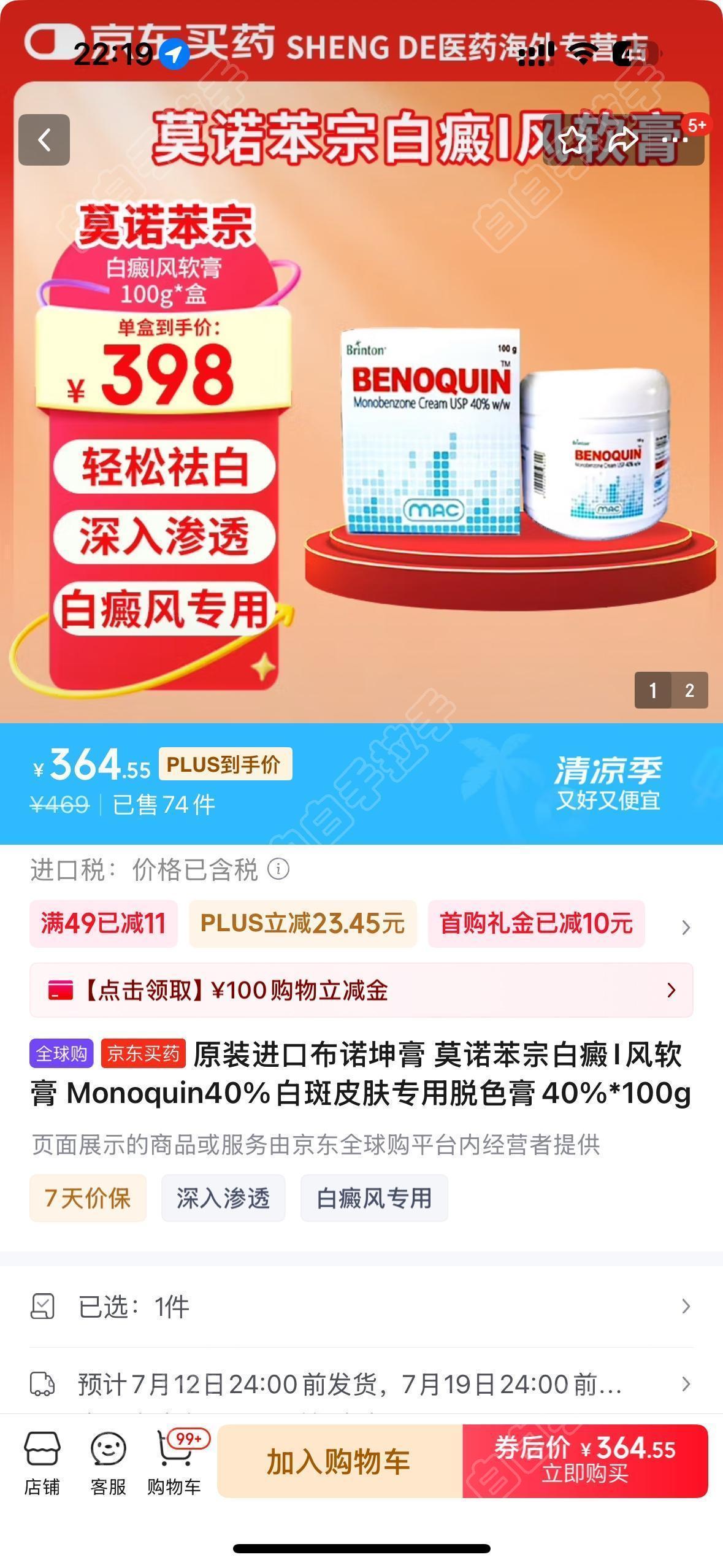Viewport: 723px width, 1568px height.
Task: Open the import tax info icon
Action: [x=278, y=869]
